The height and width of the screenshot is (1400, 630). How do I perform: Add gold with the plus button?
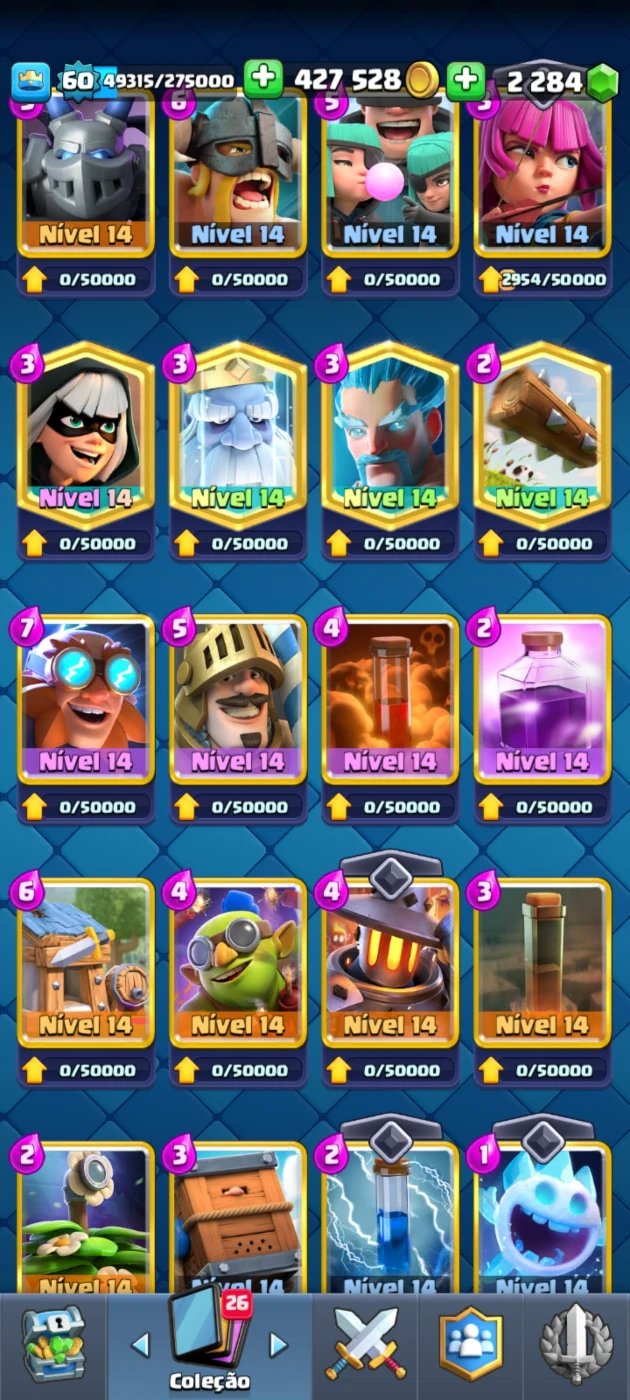point(263,80)
